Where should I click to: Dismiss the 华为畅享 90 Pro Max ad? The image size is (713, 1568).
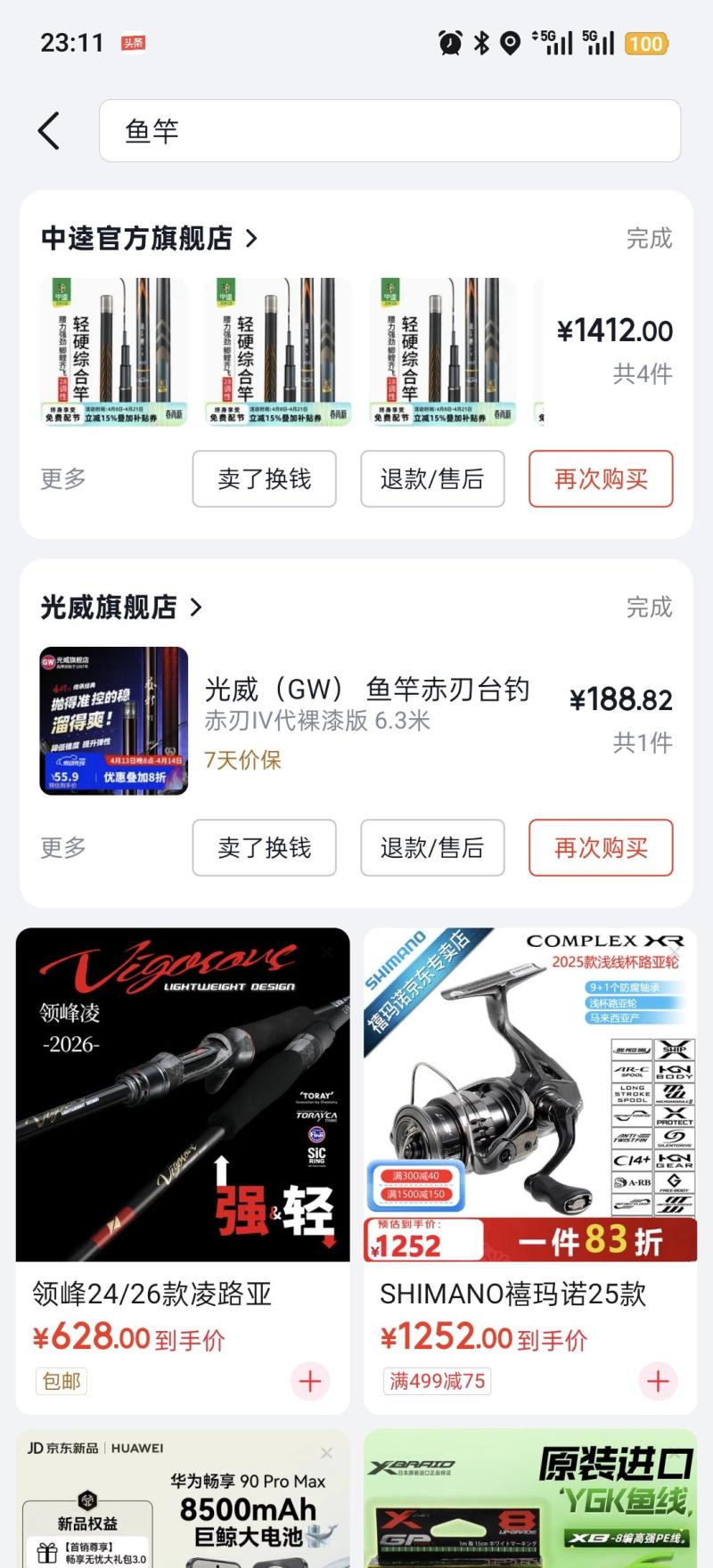pos(326,1453)
